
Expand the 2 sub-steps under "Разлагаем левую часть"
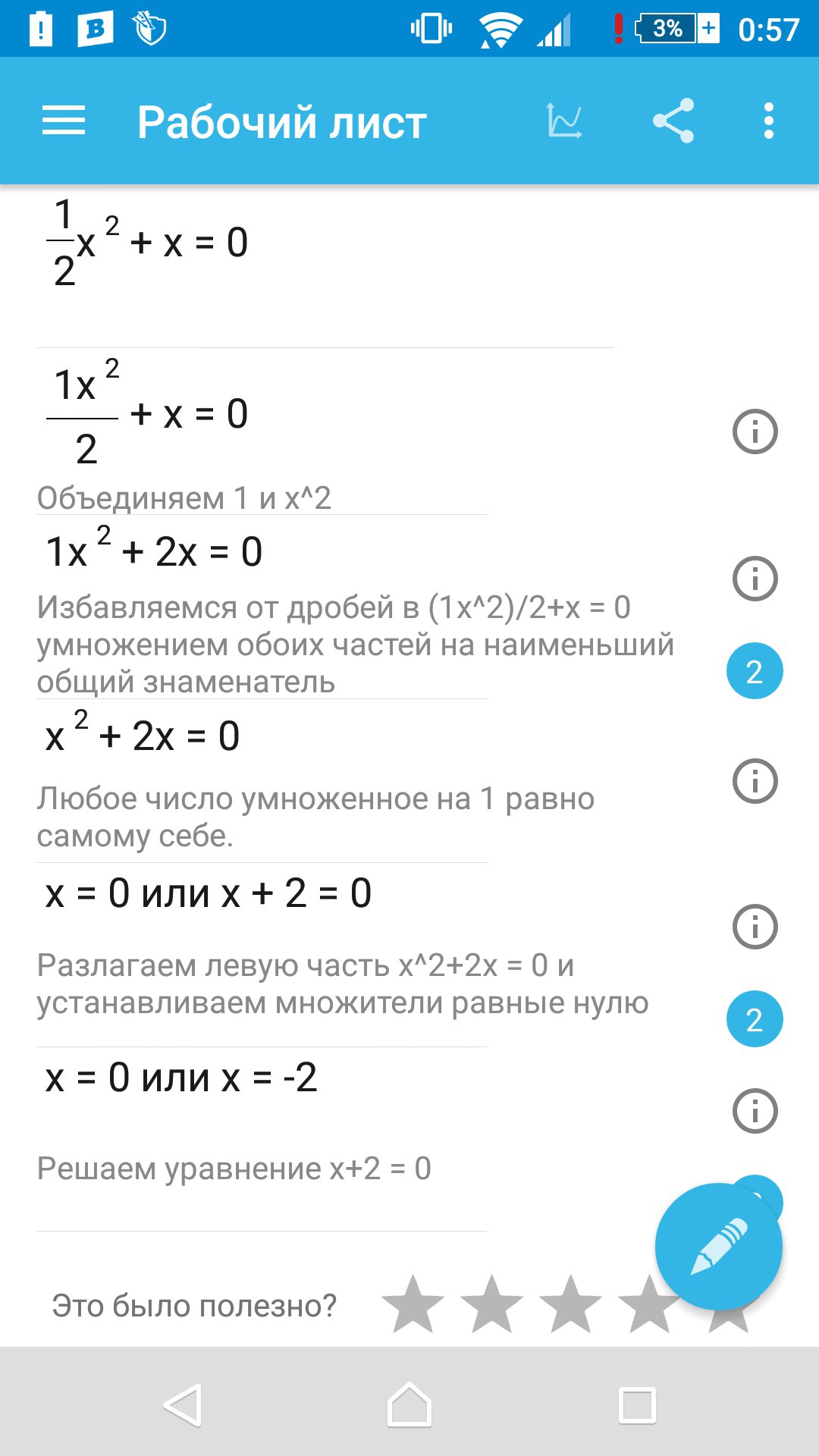(755, 1019)
